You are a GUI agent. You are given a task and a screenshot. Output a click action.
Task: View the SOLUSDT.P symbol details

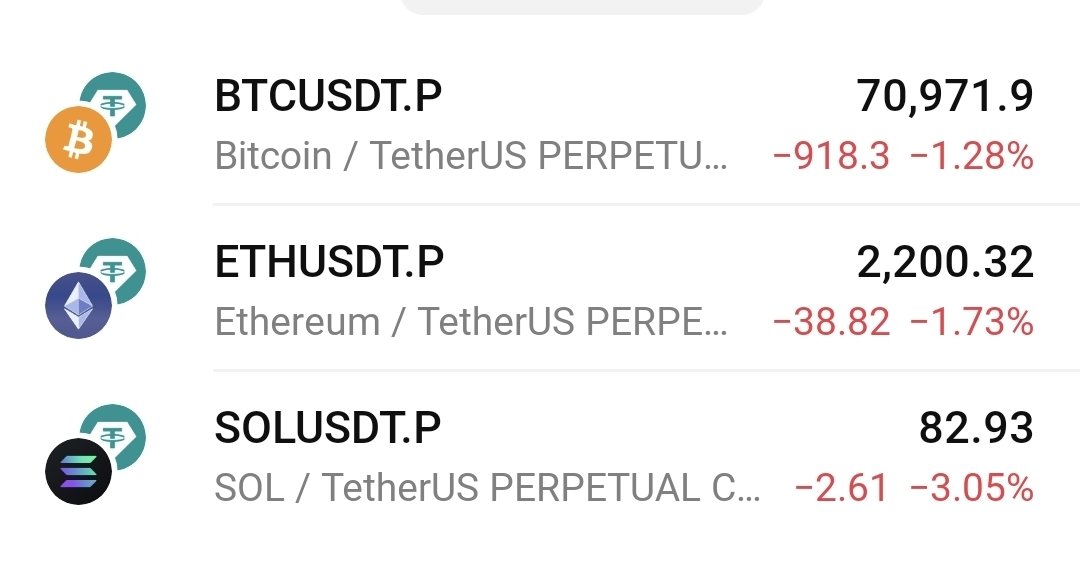pyautogui.click(x=540, y=457)
